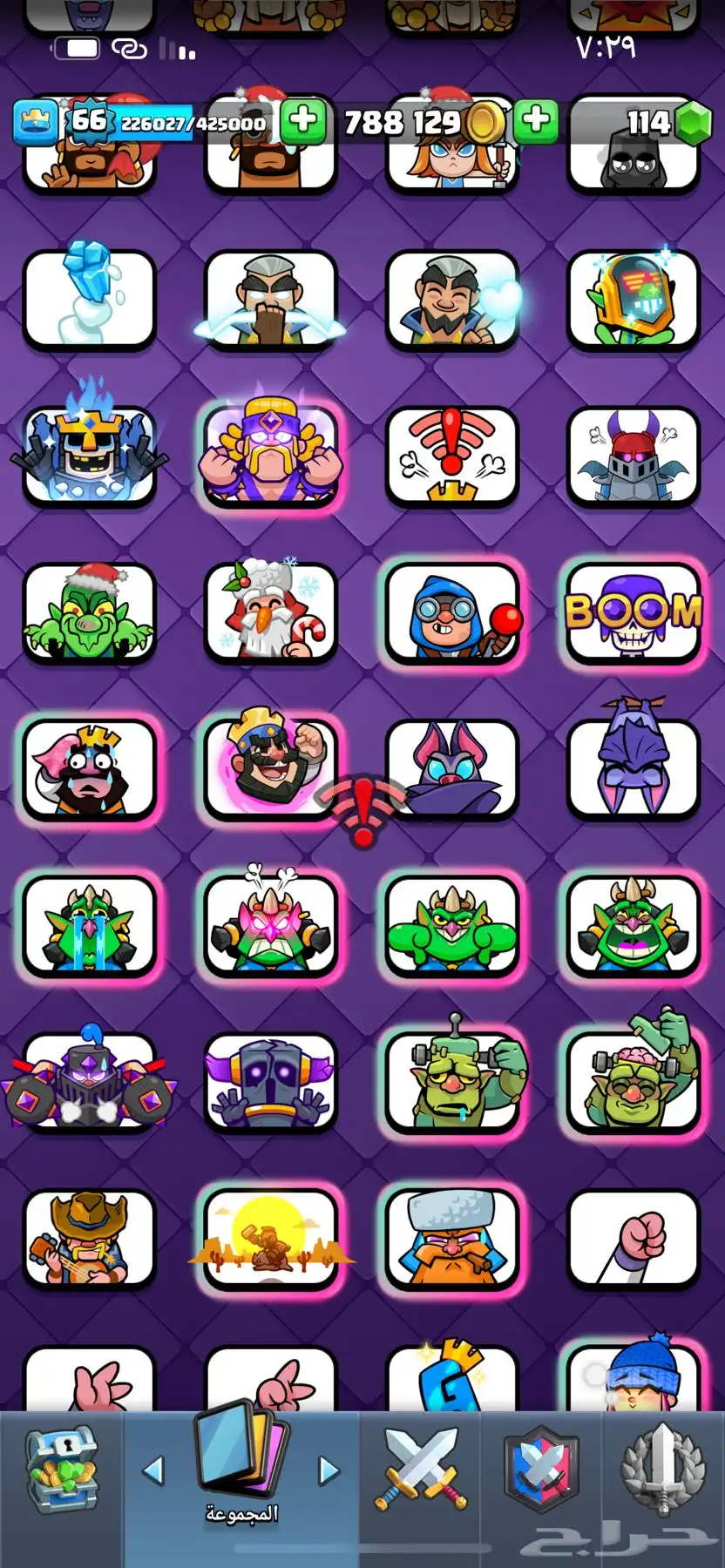Switch to the Clan shield tab
Viewport: 725px width, 1568px height.
(542, 1472)
